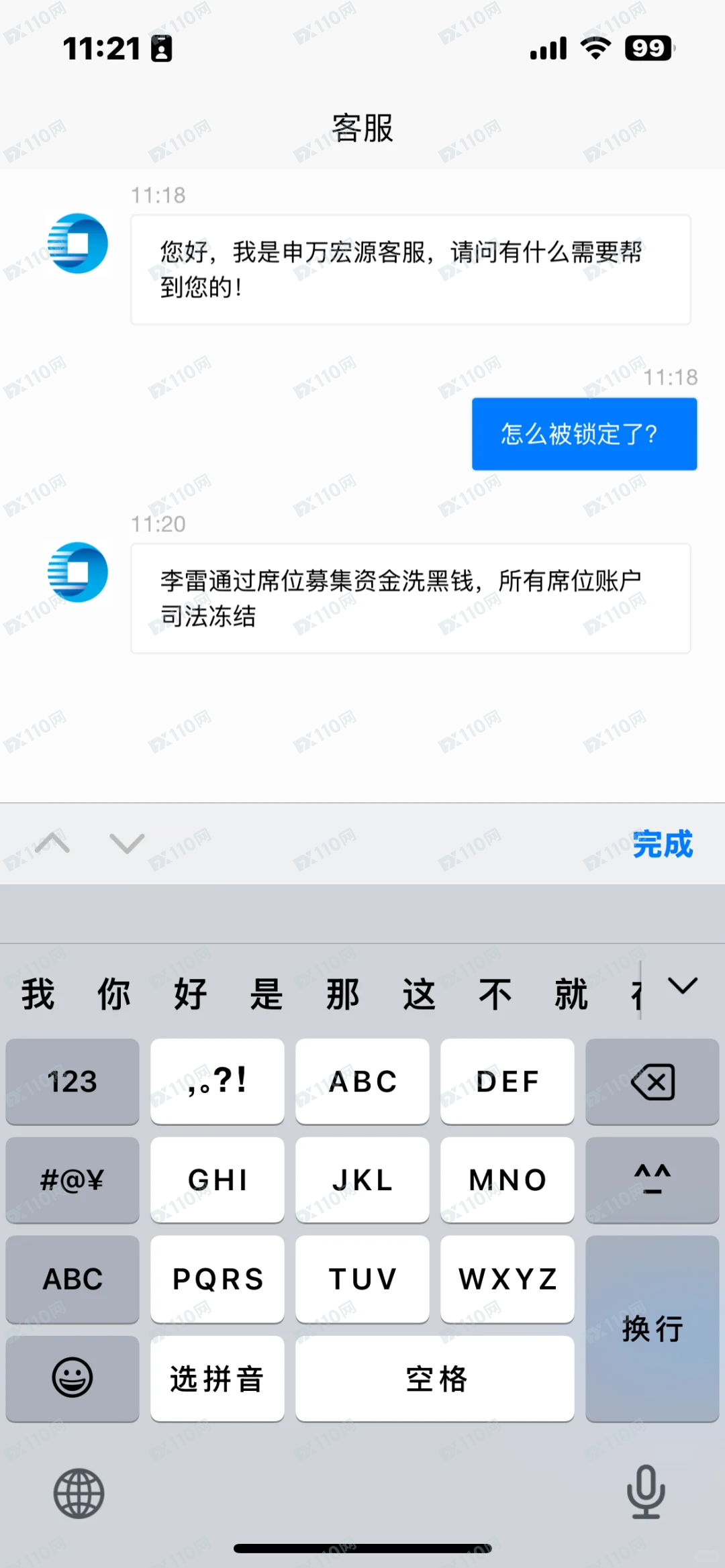Tap the 换行 return key
Screen dimensions: 725x1568
(x=652, y=1328)
